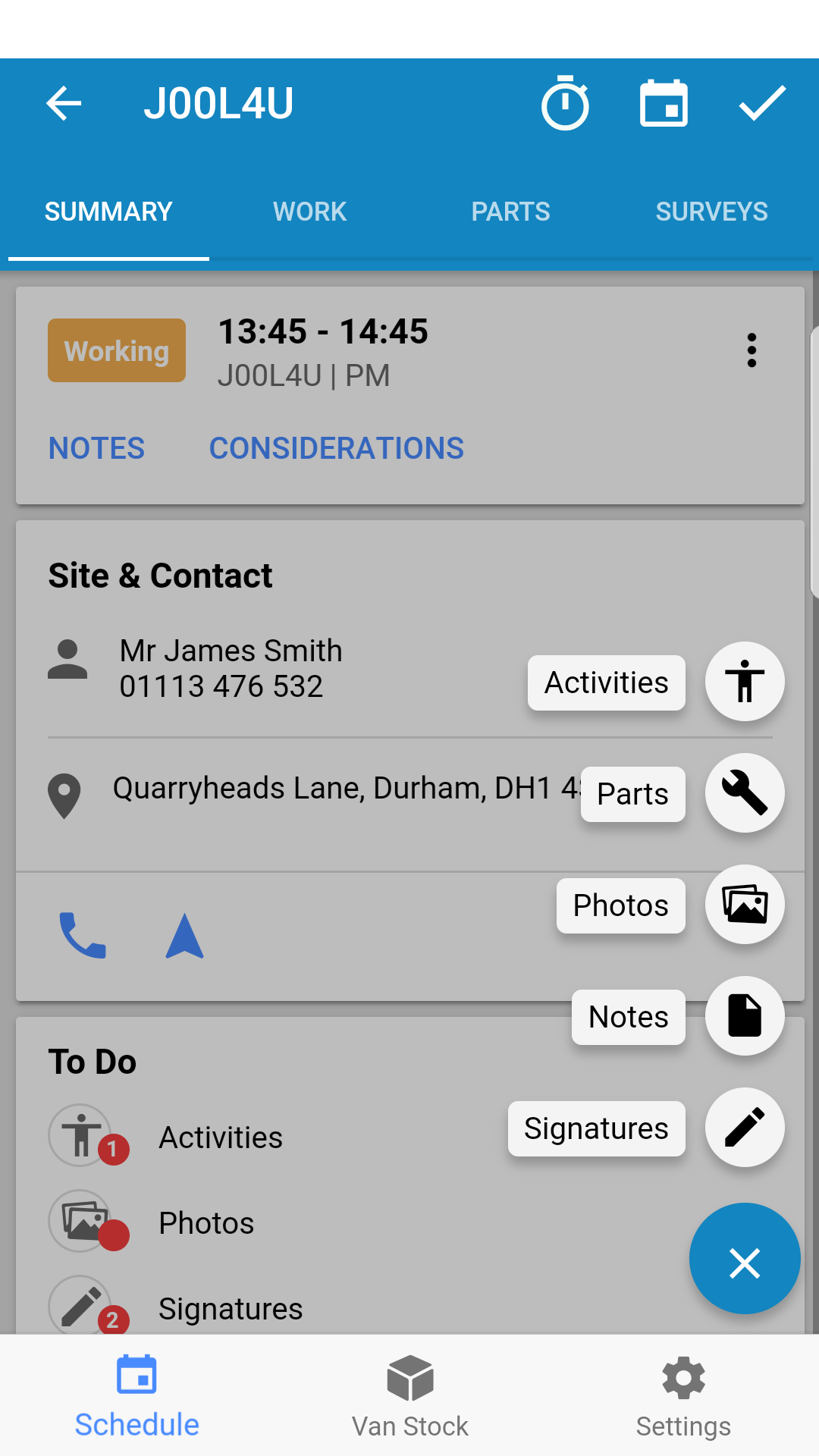Open Considerations link
The height and width of the screenshot is (1456, 819).
click(336, 448)
